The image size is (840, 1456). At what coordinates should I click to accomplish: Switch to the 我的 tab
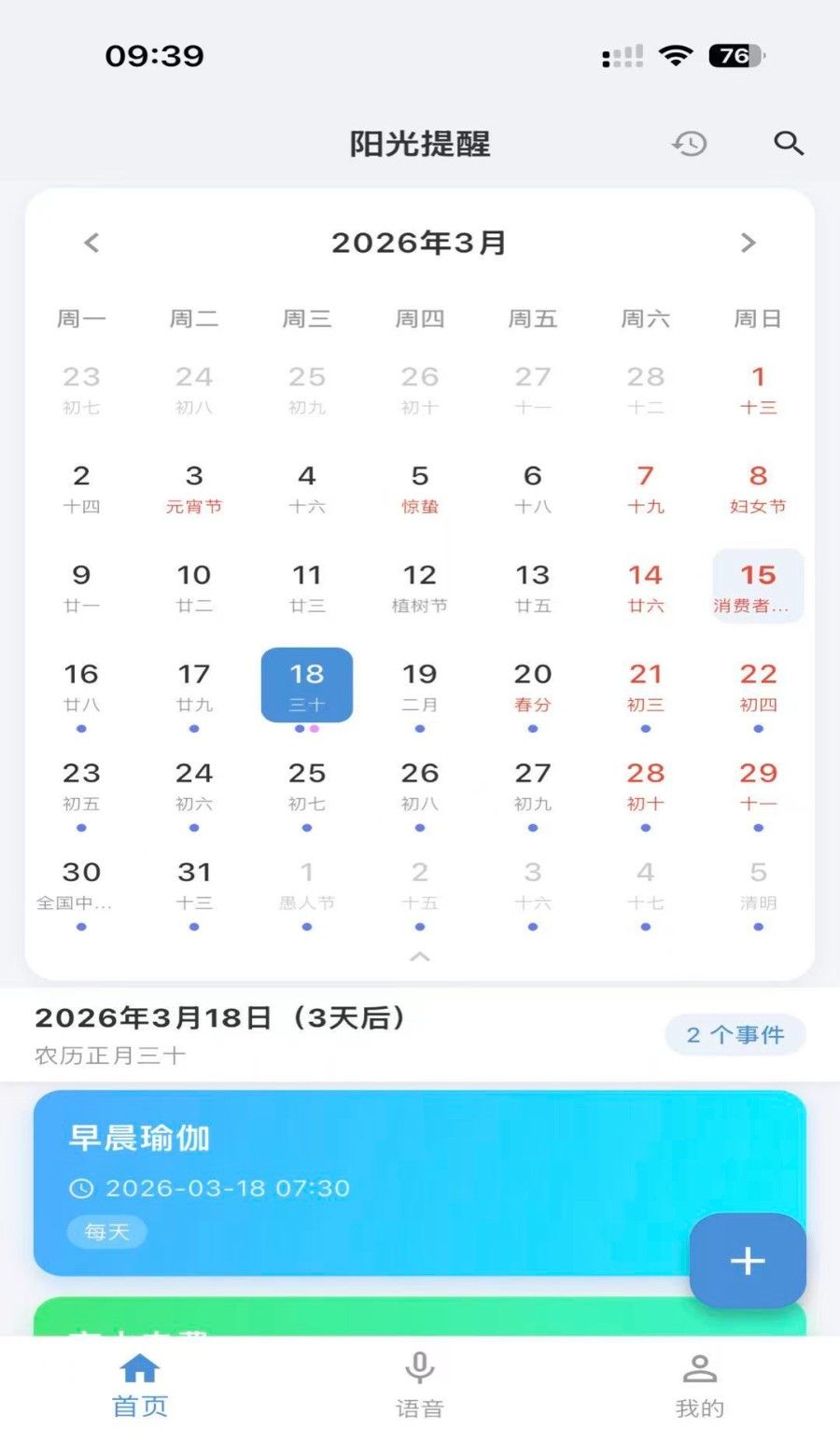pos(699,1386)
